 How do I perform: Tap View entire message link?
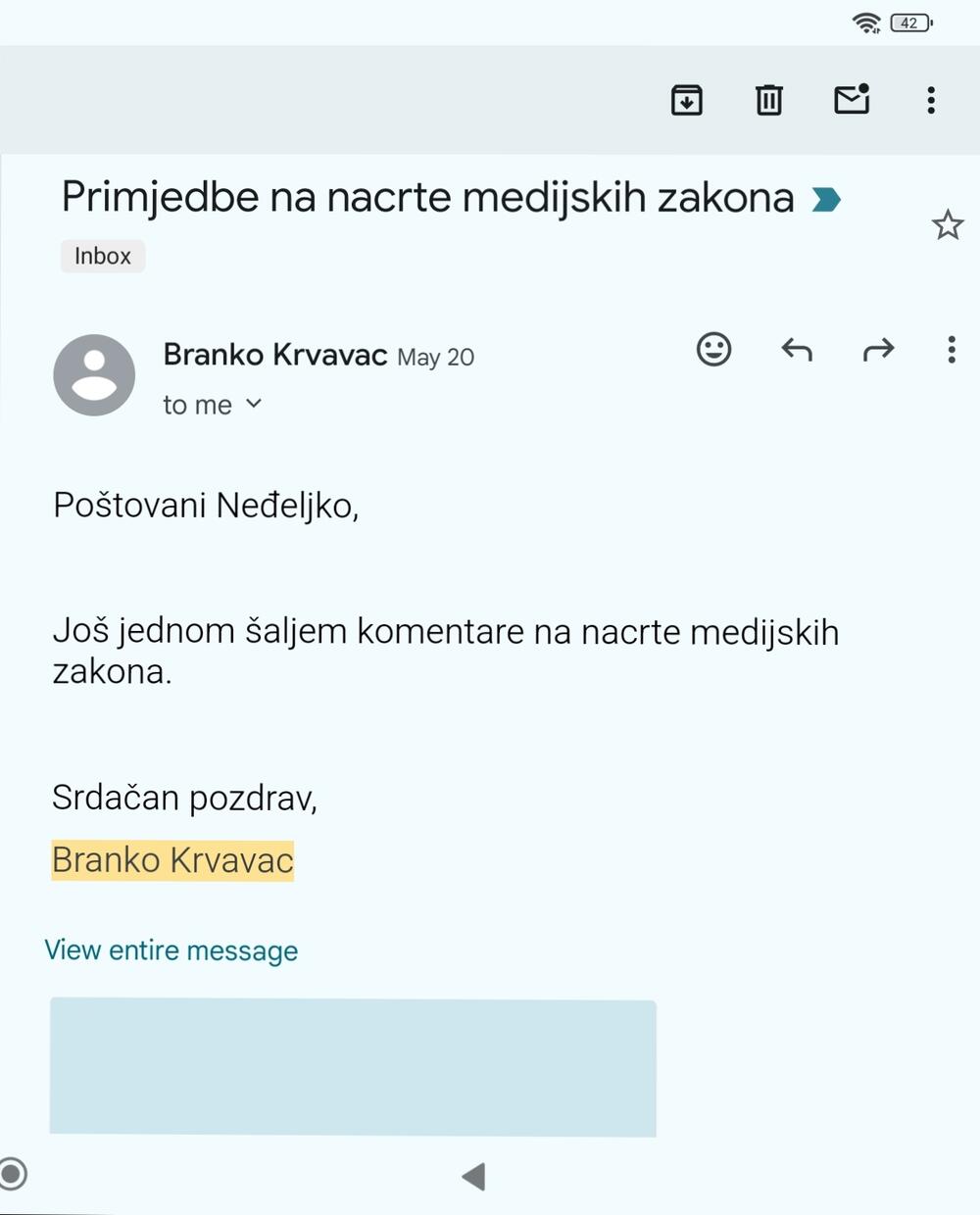(x=171, y=950)
